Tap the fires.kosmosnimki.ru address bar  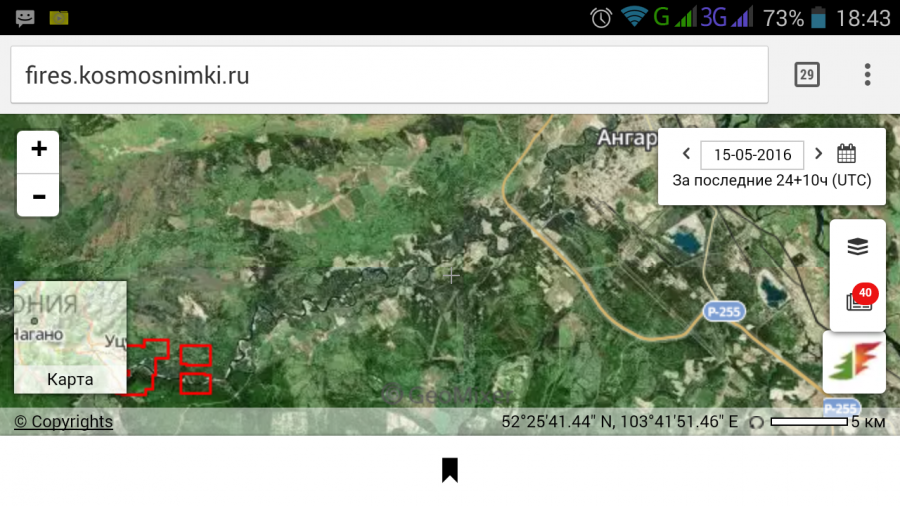[x=388, y=75]
